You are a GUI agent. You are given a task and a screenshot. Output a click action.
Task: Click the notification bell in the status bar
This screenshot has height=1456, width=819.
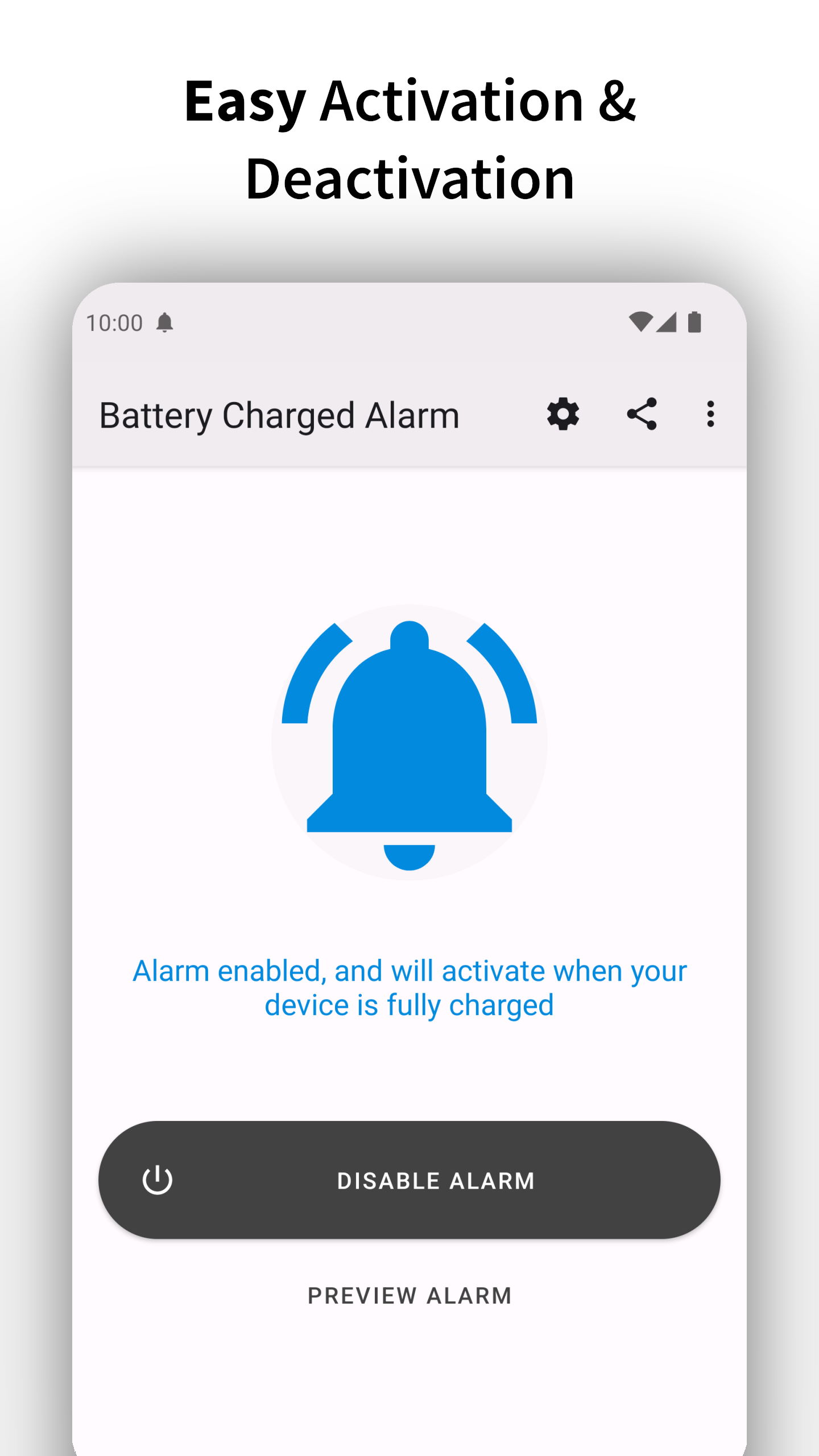[165, 322]
